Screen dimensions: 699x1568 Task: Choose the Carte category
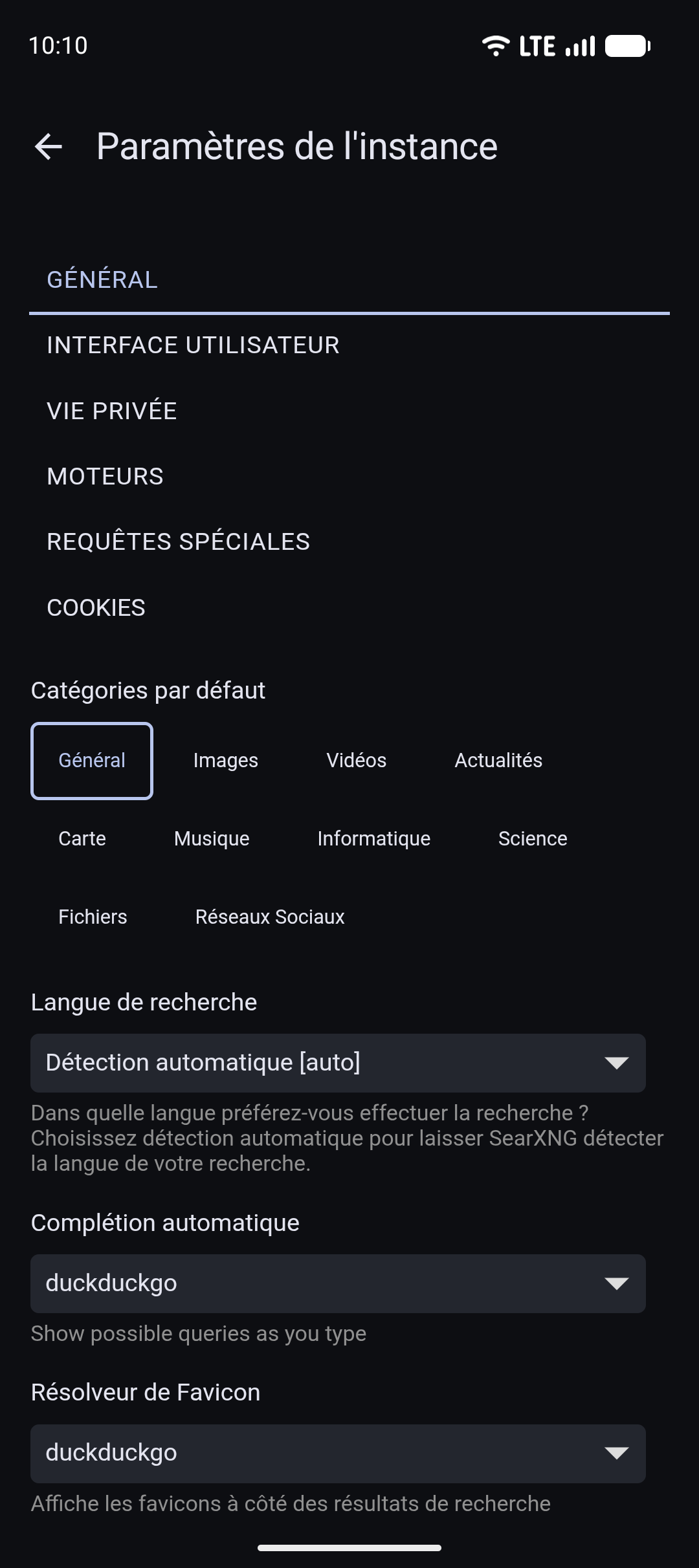(x=82, y=839)
